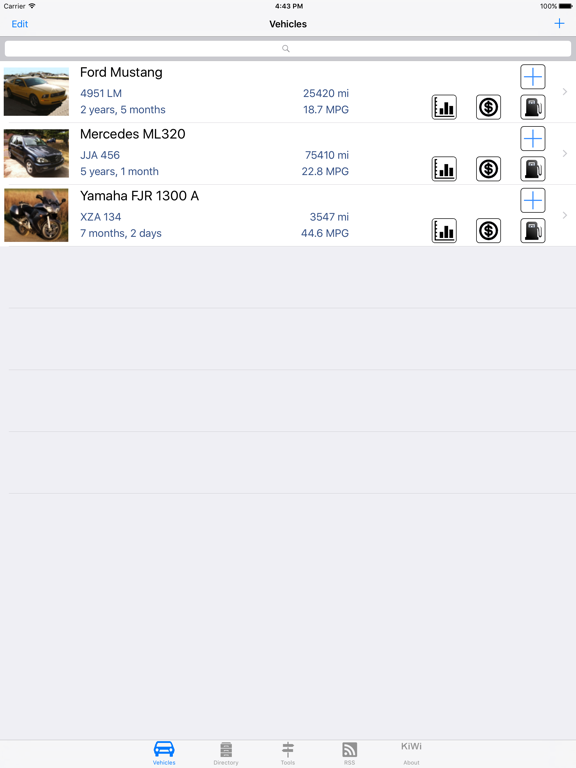The width and height of the screenshot is (576, 768).
Task: Open the dollar costs icon for Ford Mustang
Action: [488, 107]
